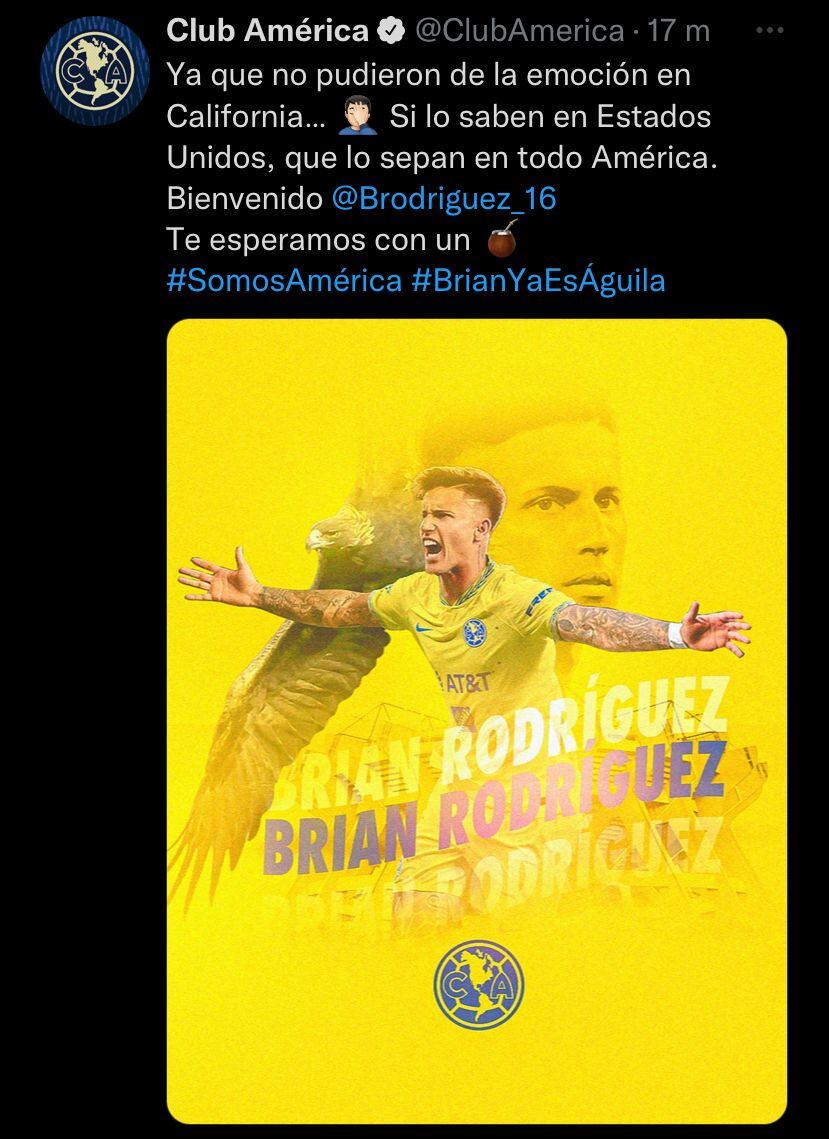
Task: Open the #BrianYaEsÁguila hashtag
Action: pos(538,280)
